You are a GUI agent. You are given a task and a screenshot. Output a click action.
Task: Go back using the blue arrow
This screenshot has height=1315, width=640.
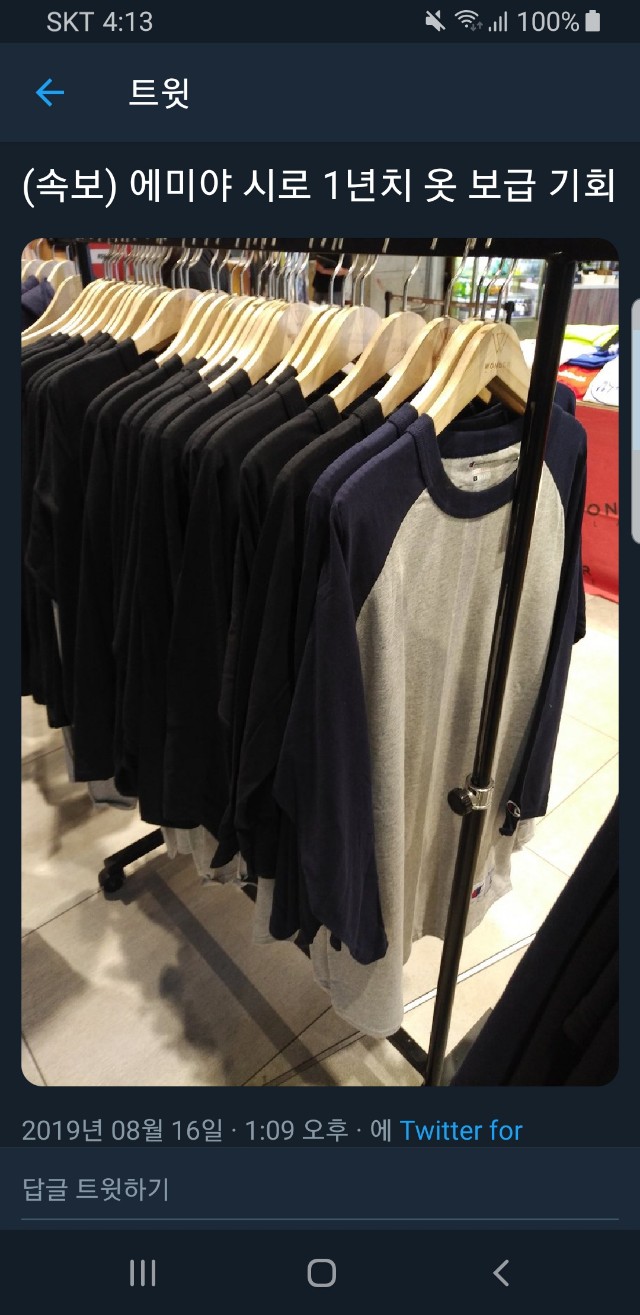point(50,93)
